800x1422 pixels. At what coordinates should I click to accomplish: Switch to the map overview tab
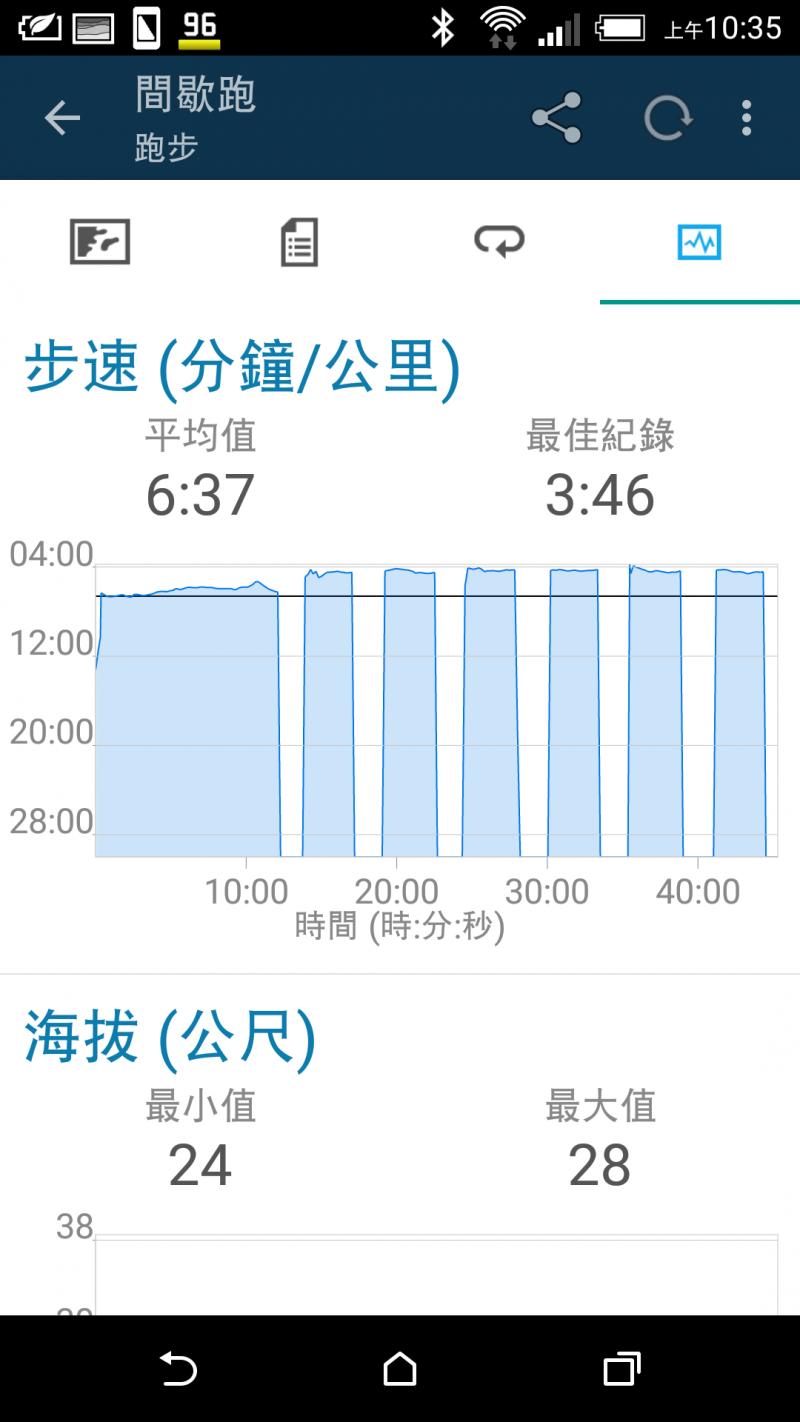[100, 242]
